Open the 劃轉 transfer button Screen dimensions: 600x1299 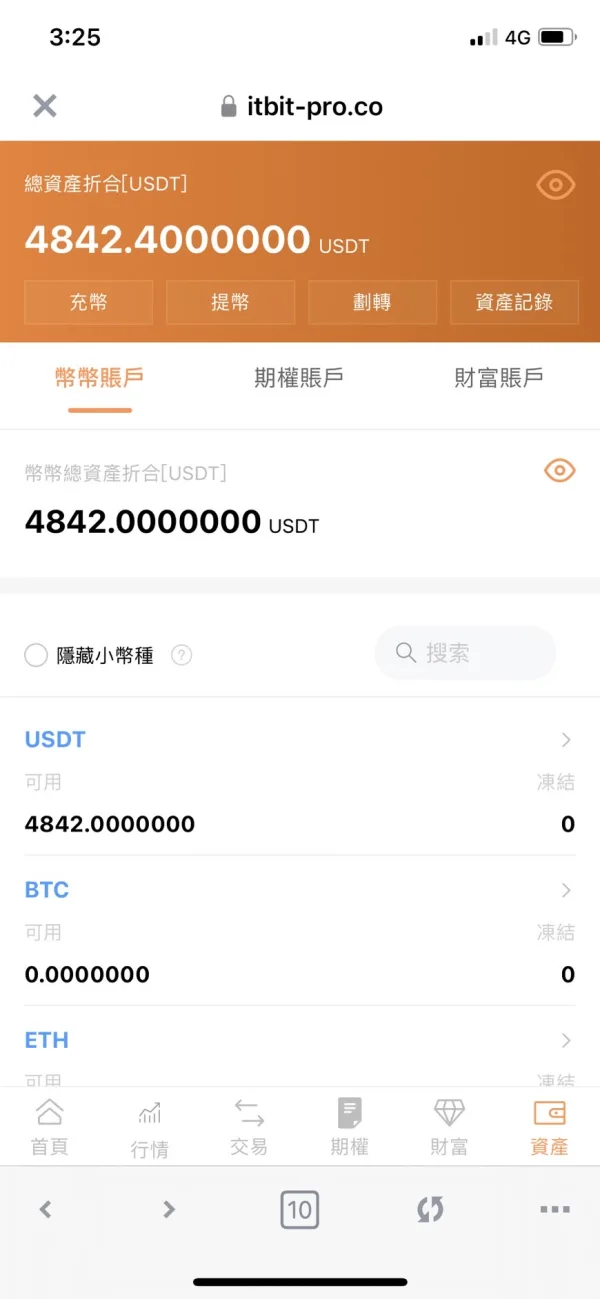coord(373,302)
